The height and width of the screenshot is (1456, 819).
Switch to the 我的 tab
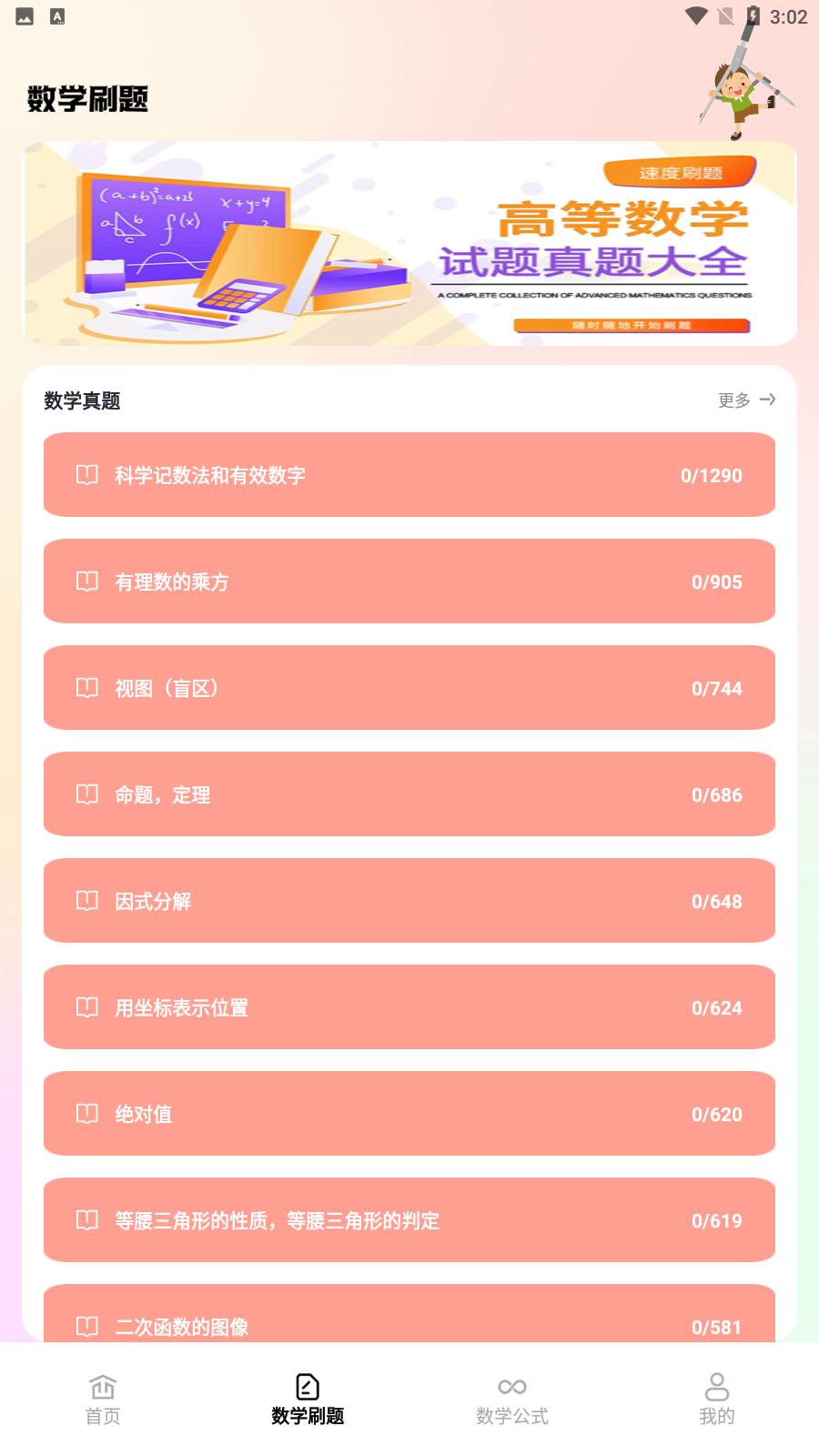716,1401
